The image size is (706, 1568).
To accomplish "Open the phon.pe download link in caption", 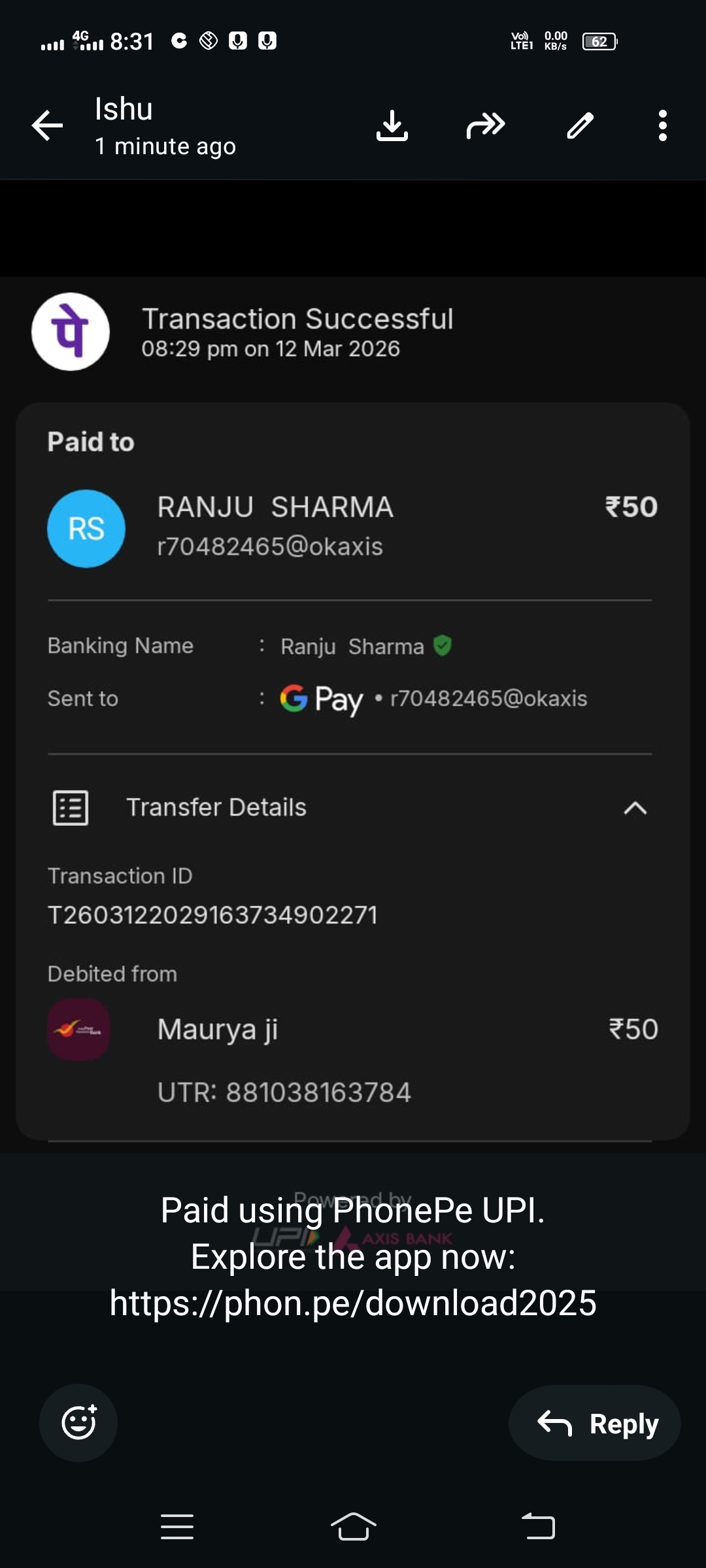I will pyautogui.click(x=353, y=1303).
